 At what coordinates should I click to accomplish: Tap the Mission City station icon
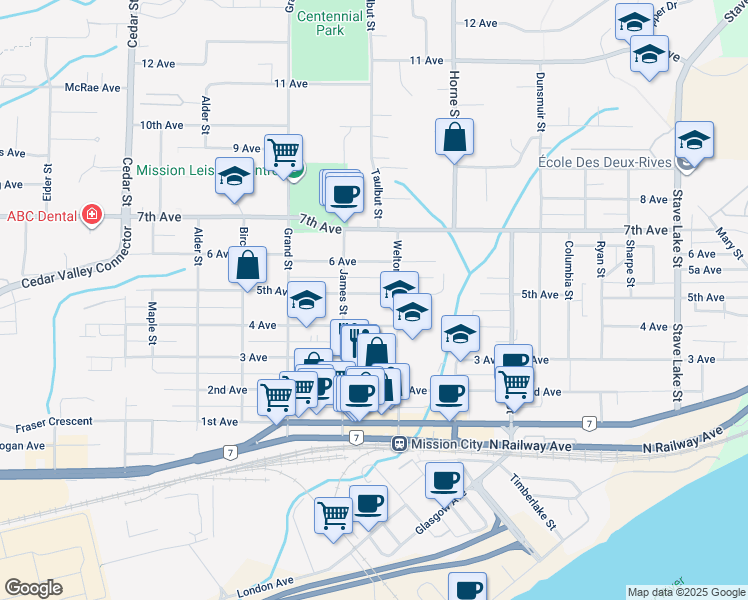[399, 442]
